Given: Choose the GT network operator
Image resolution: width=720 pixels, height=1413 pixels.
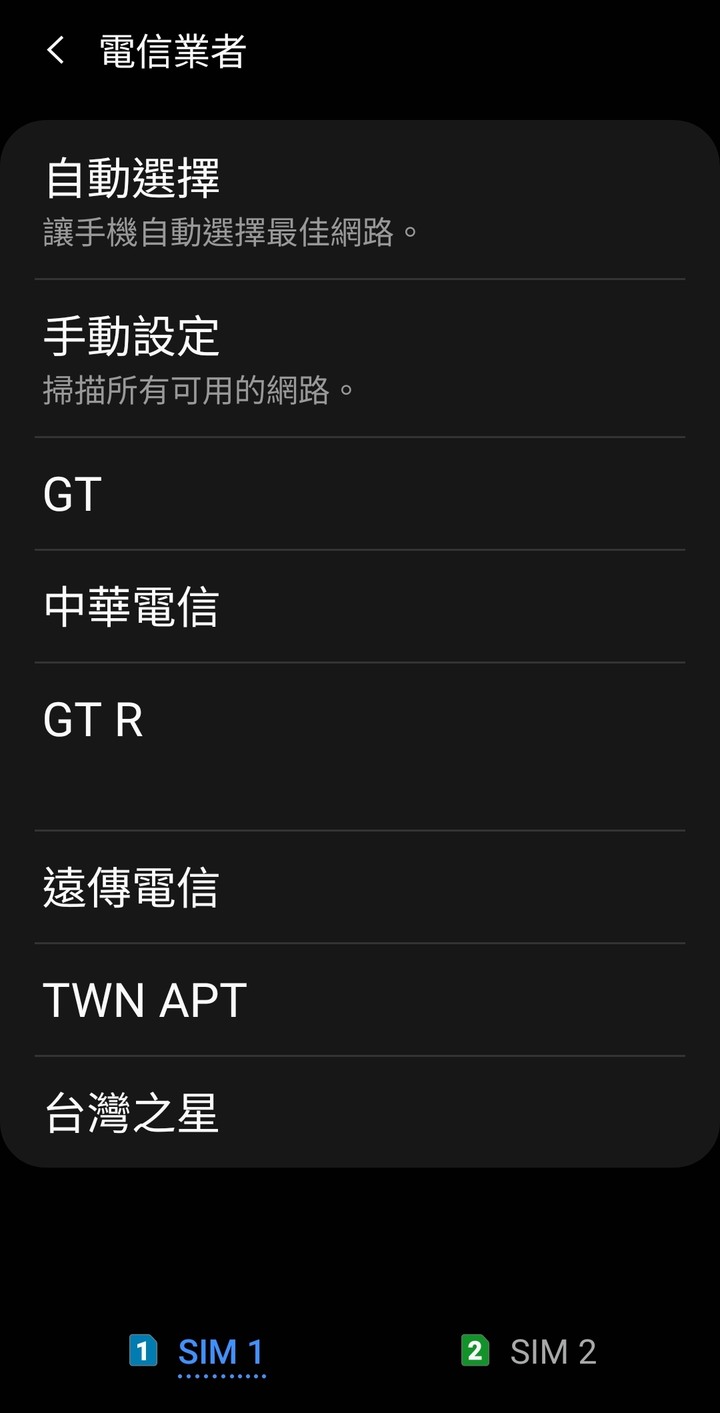Looking at the screenshot, I should tap(360, 494).
